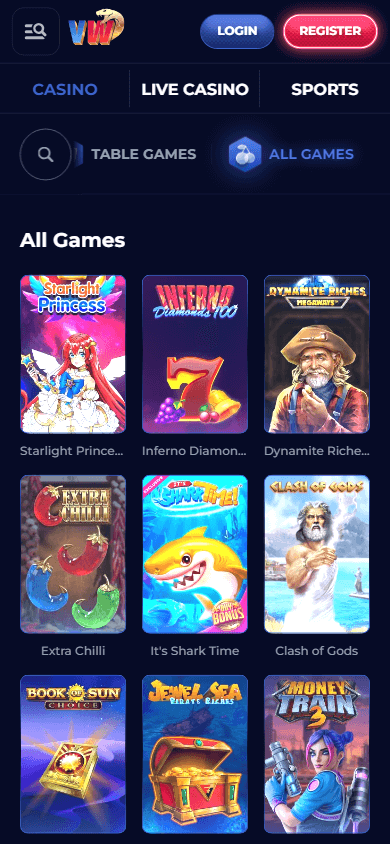Select the Casino tab

pyautogui.click(x=65, y=89)
